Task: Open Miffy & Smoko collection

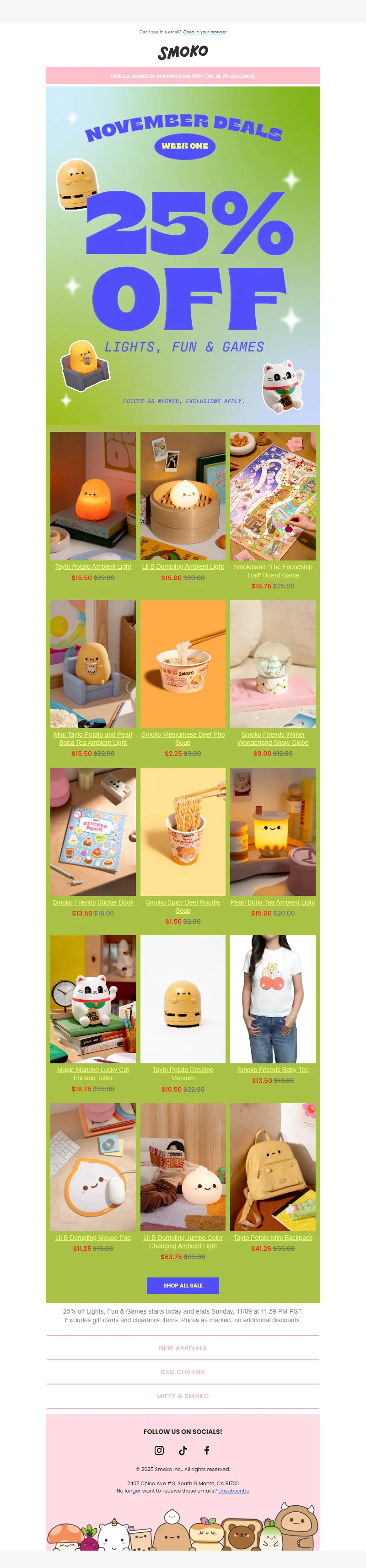Action: (183, 1396)
